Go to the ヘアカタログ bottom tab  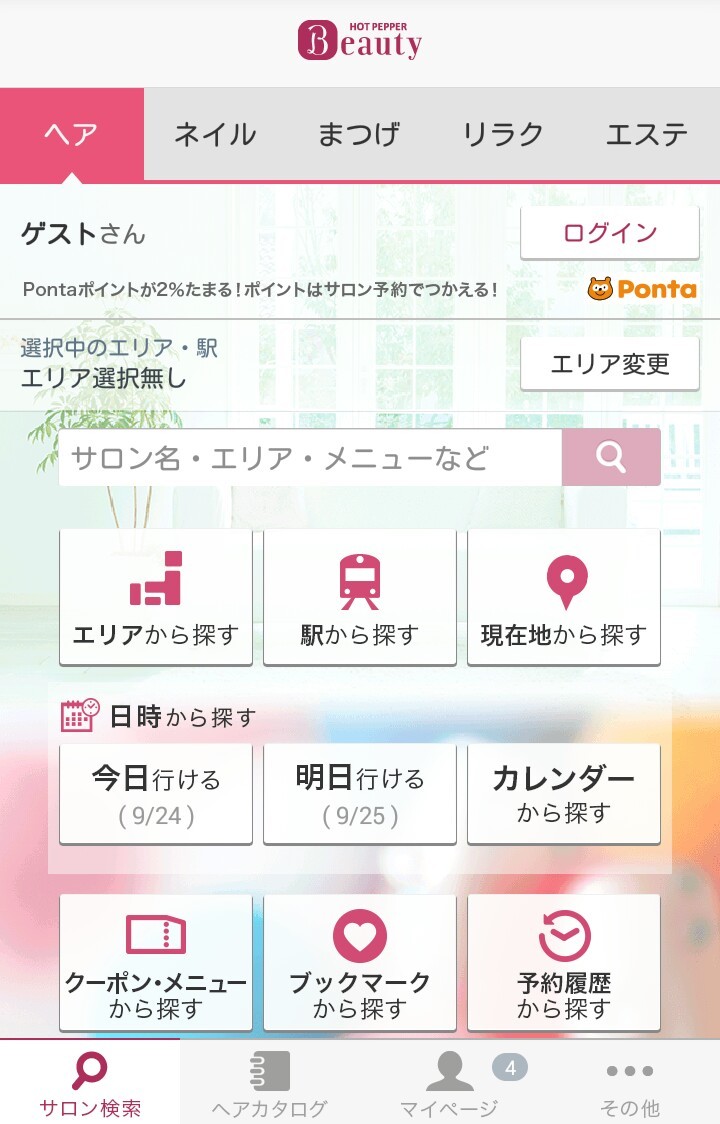pyautogui.click(x=270, y=1082)
